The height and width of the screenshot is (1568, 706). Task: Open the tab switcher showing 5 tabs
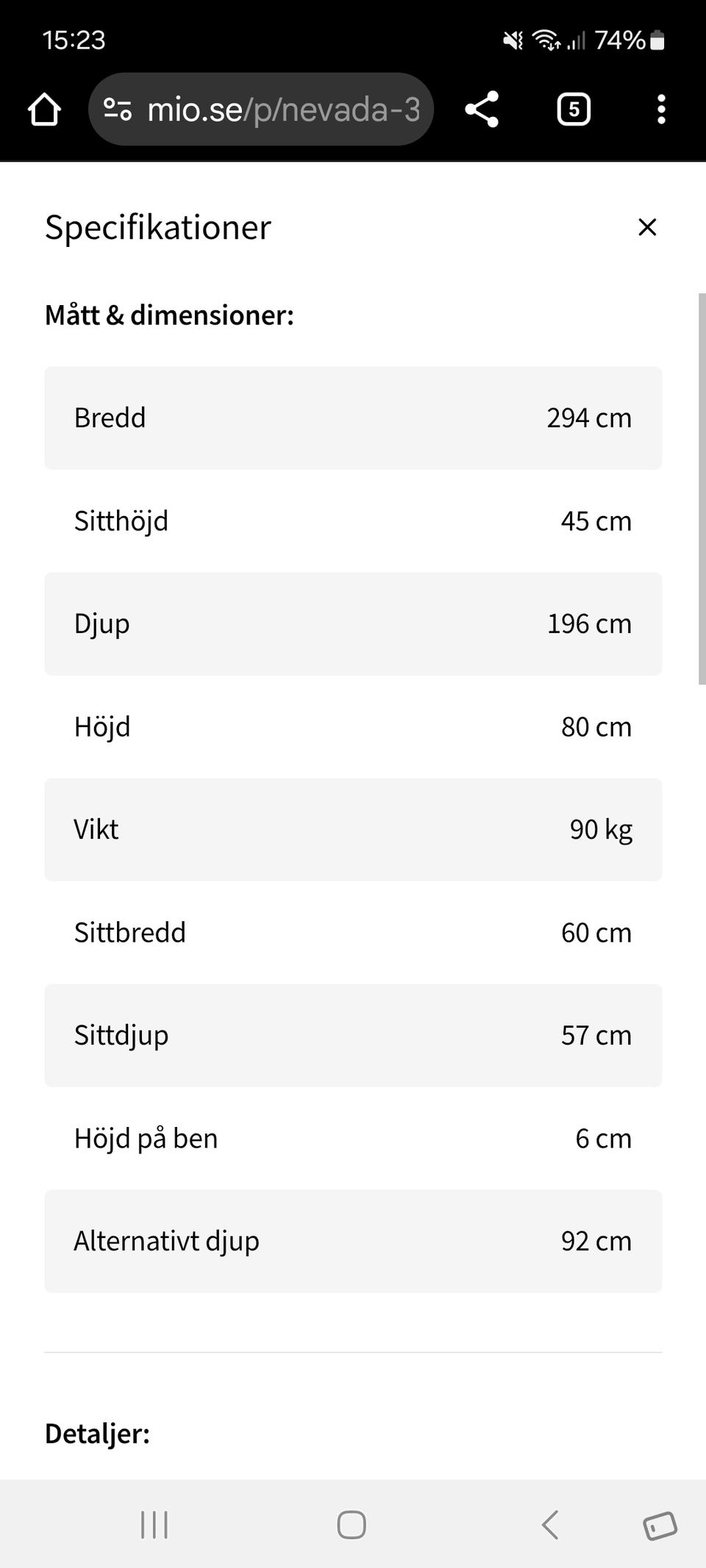pyautogui.click(x=574, y=110)
